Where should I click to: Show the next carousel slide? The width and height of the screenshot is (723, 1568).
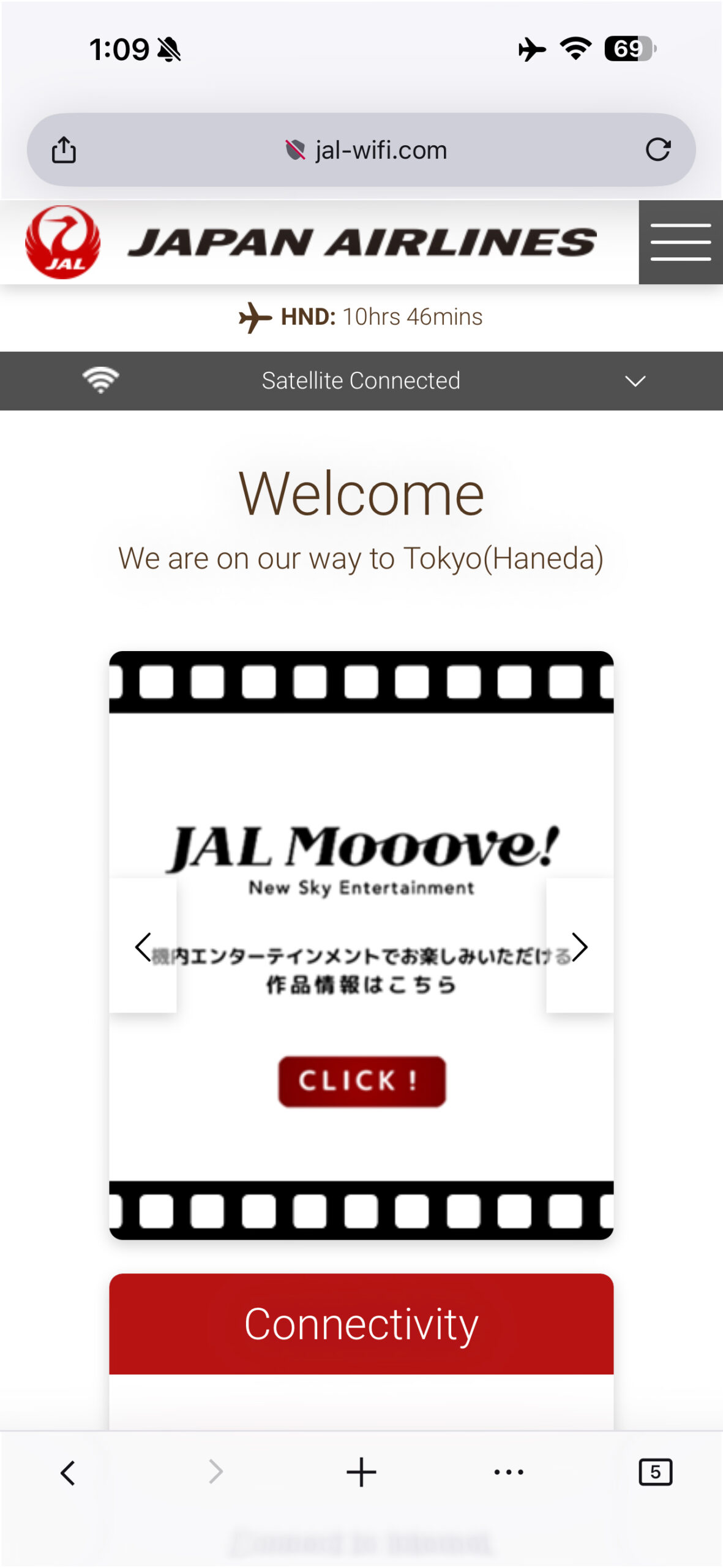click(x=579, y=947)
